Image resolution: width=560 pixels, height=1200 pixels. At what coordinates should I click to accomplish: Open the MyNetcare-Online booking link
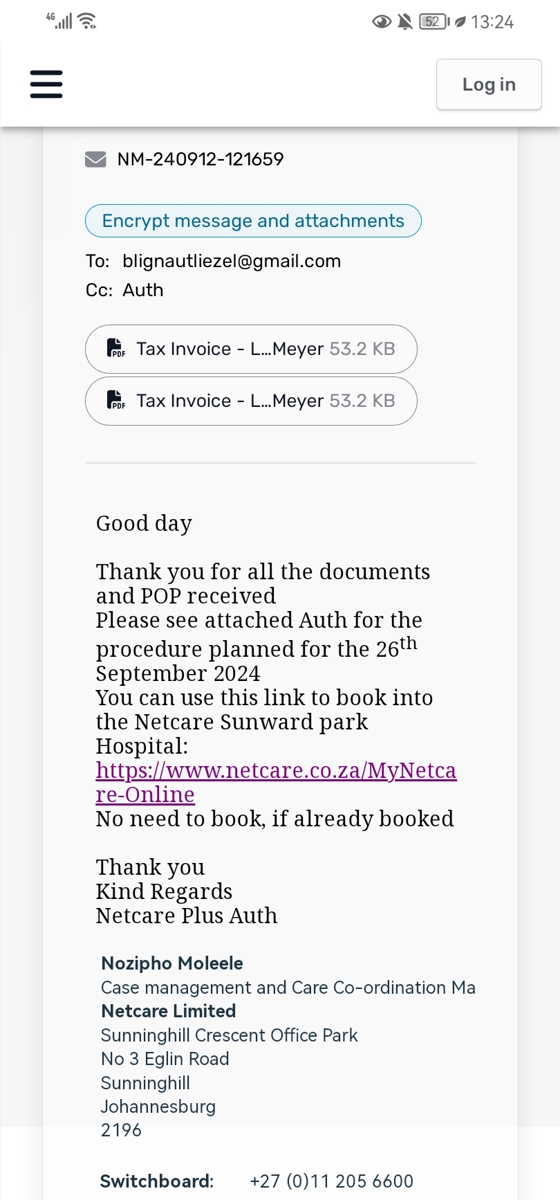click(x=276, y=783)
